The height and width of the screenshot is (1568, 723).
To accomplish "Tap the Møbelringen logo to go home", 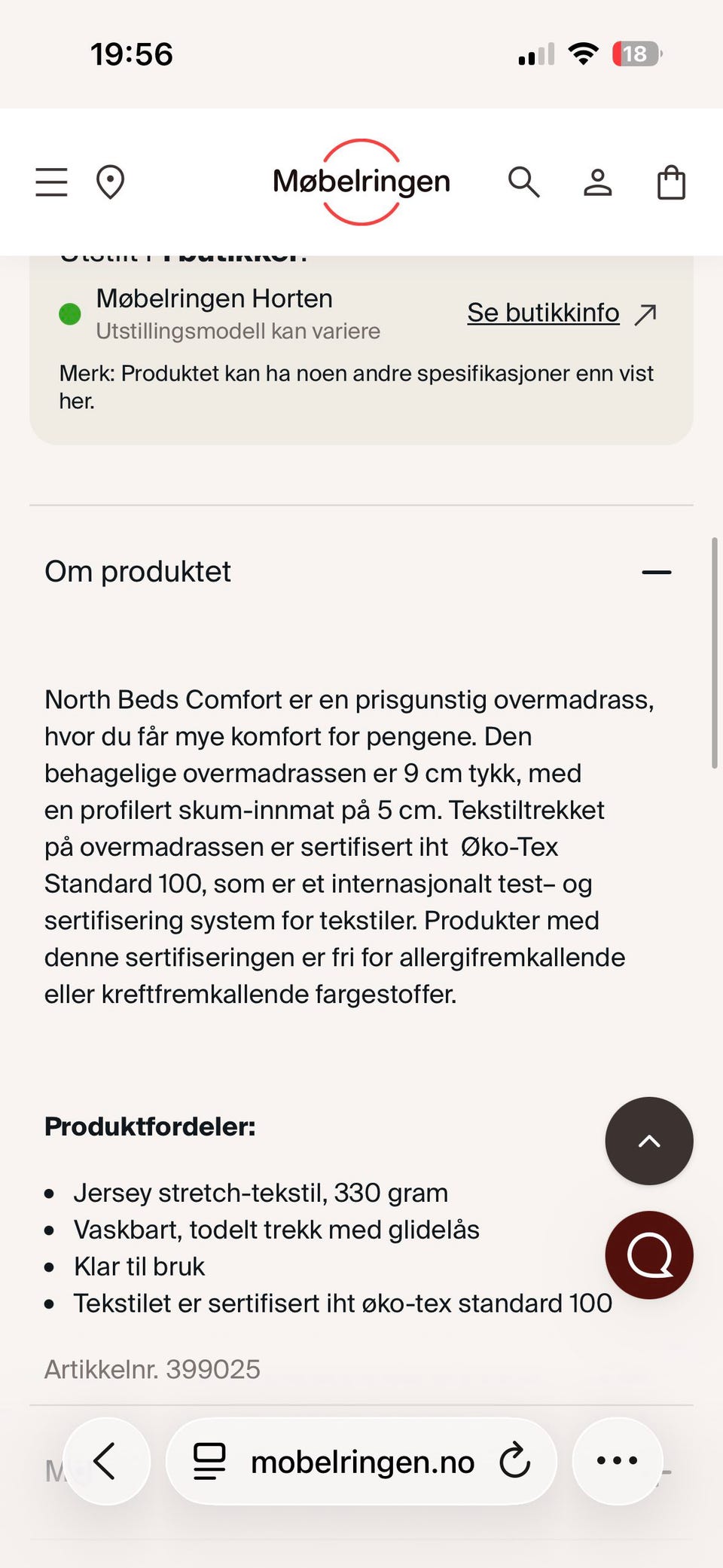I will [x=361, y=182].
